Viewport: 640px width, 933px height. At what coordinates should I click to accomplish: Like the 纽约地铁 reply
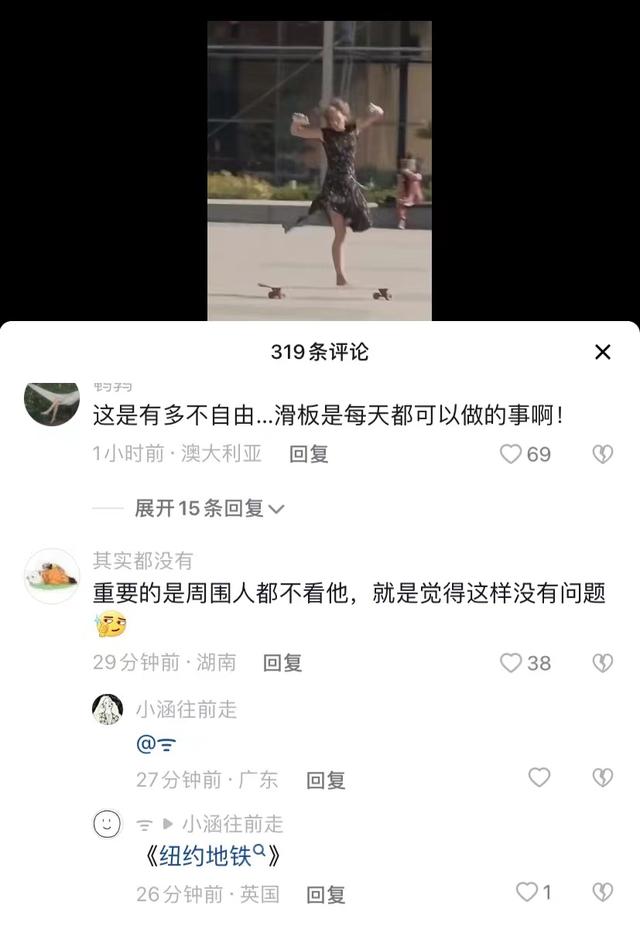click(527, 891)
